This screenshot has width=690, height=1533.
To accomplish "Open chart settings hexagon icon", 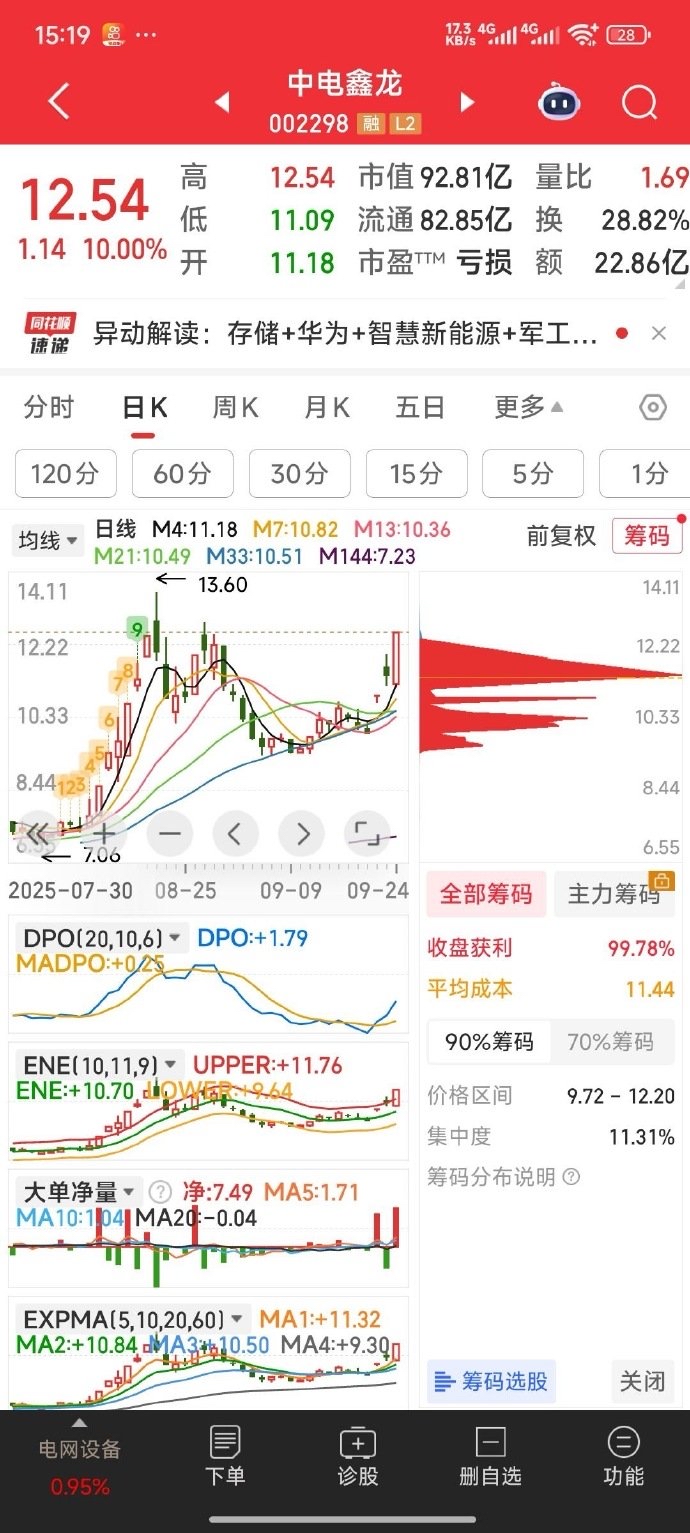I will 652,408.
